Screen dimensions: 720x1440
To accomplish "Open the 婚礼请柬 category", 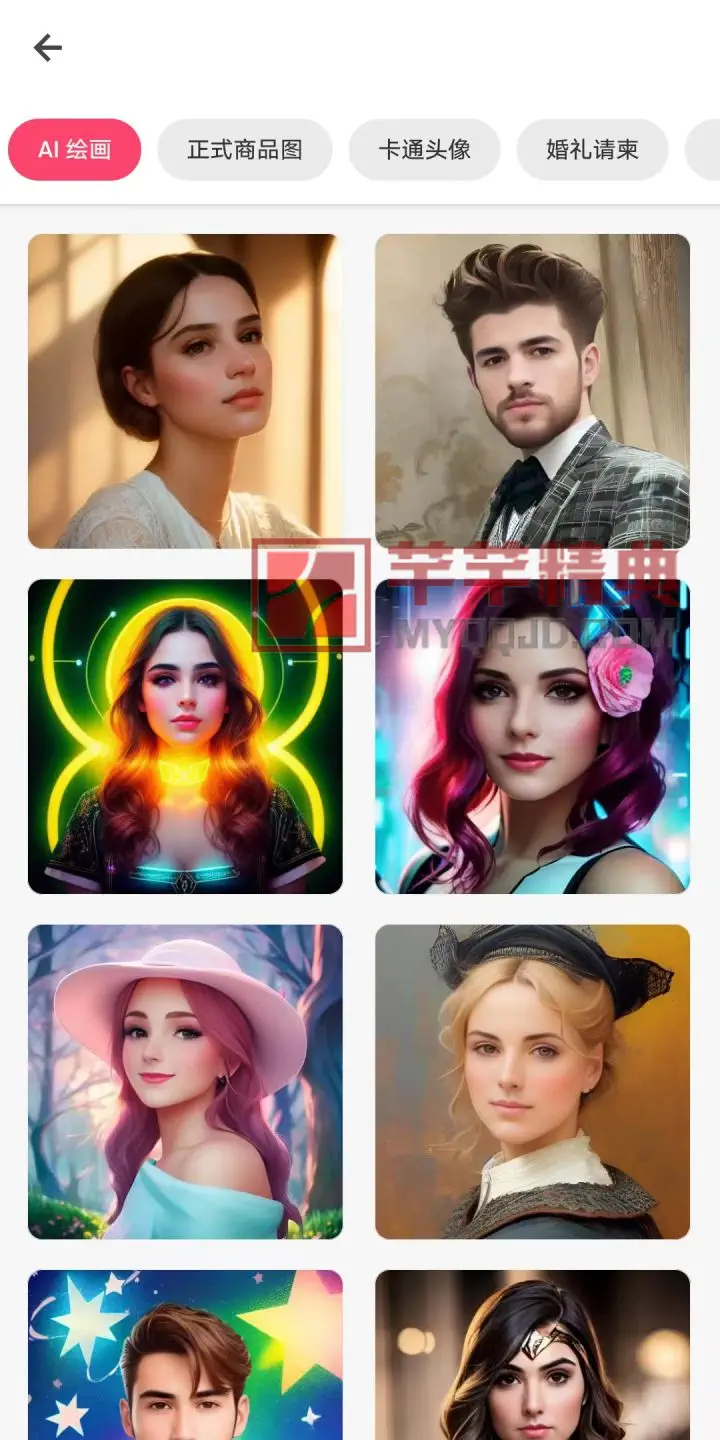I will click(592, 150).
